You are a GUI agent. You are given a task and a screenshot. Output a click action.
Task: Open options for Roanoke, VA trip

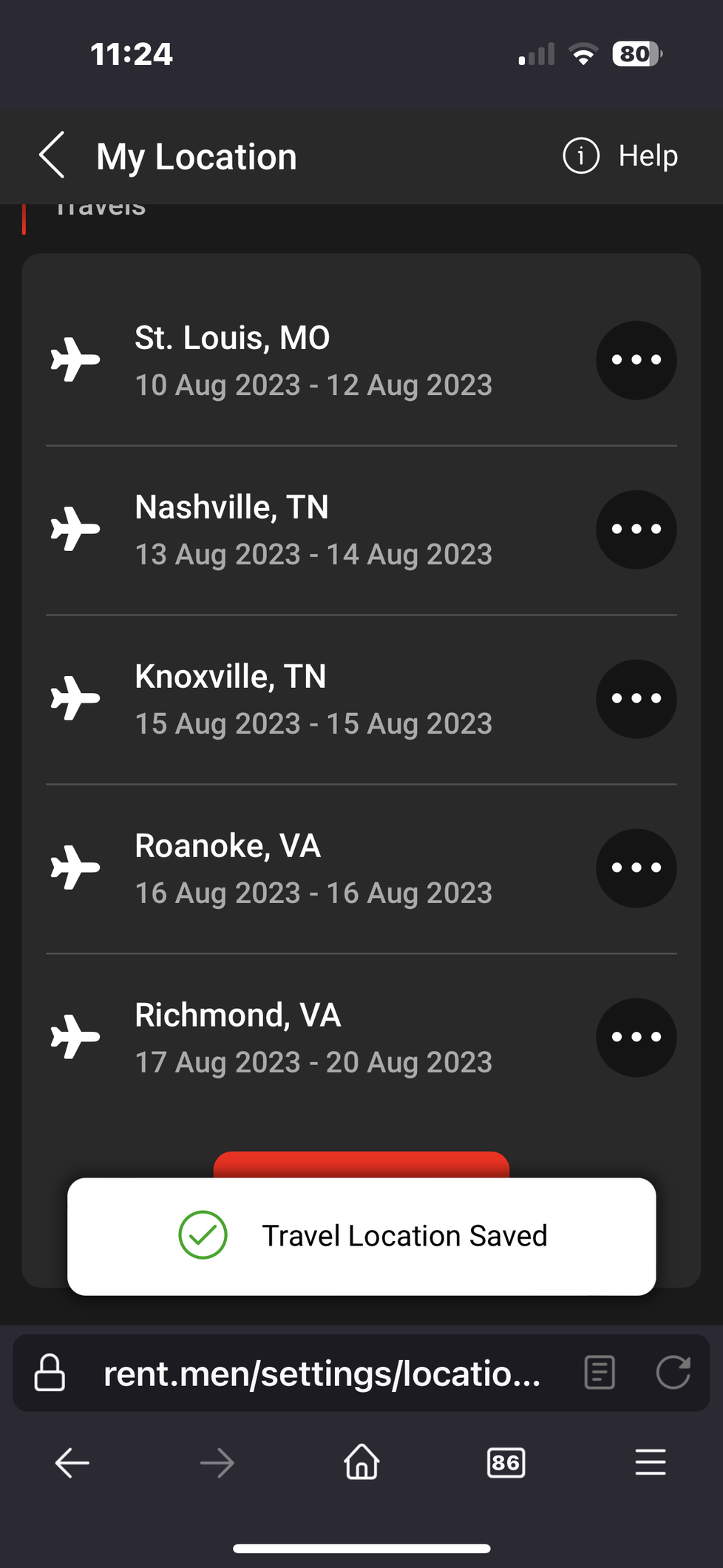(636, 868)
